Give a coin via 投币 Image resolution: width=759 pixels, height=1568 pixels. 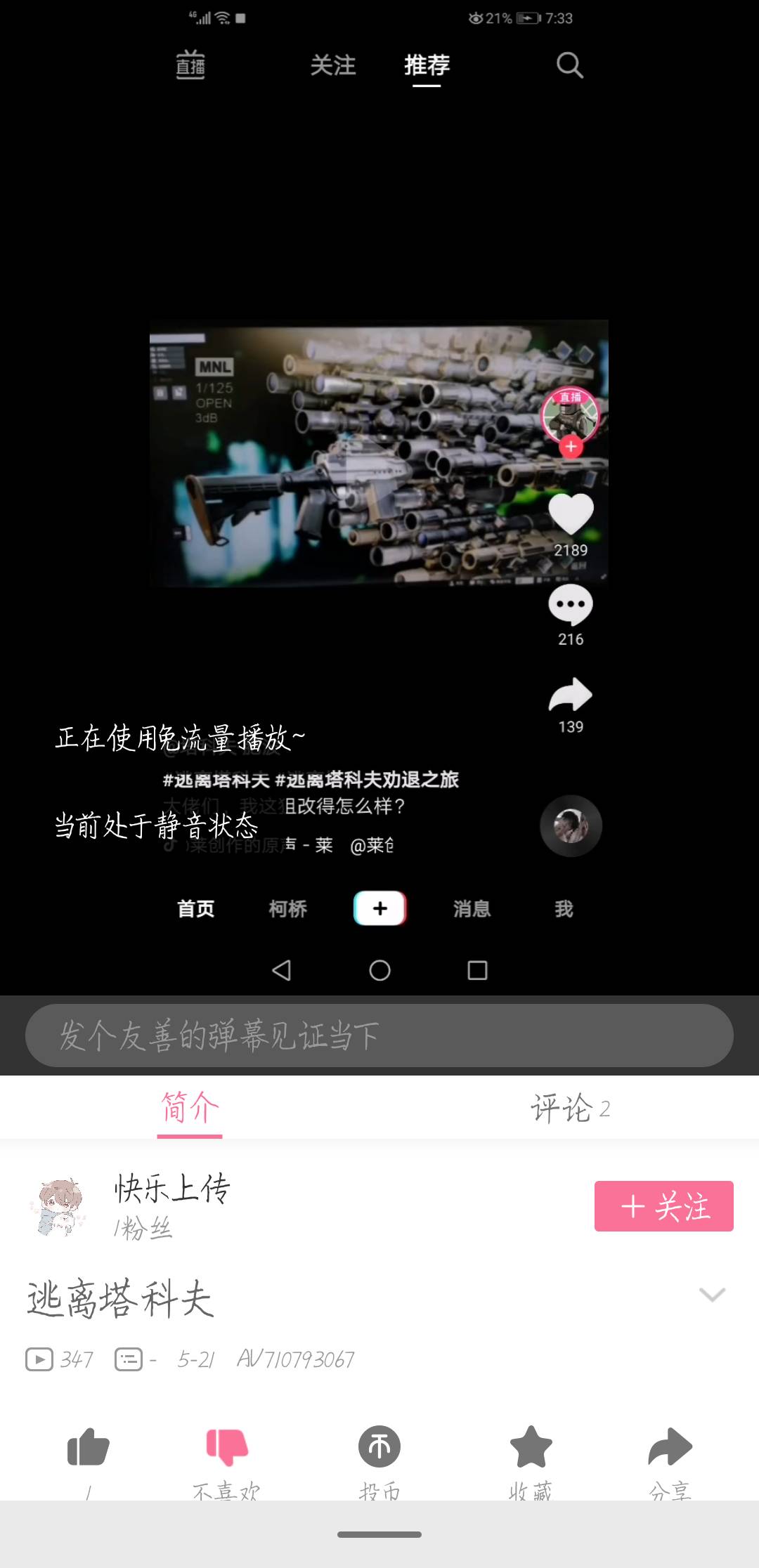pos(379,1446)
